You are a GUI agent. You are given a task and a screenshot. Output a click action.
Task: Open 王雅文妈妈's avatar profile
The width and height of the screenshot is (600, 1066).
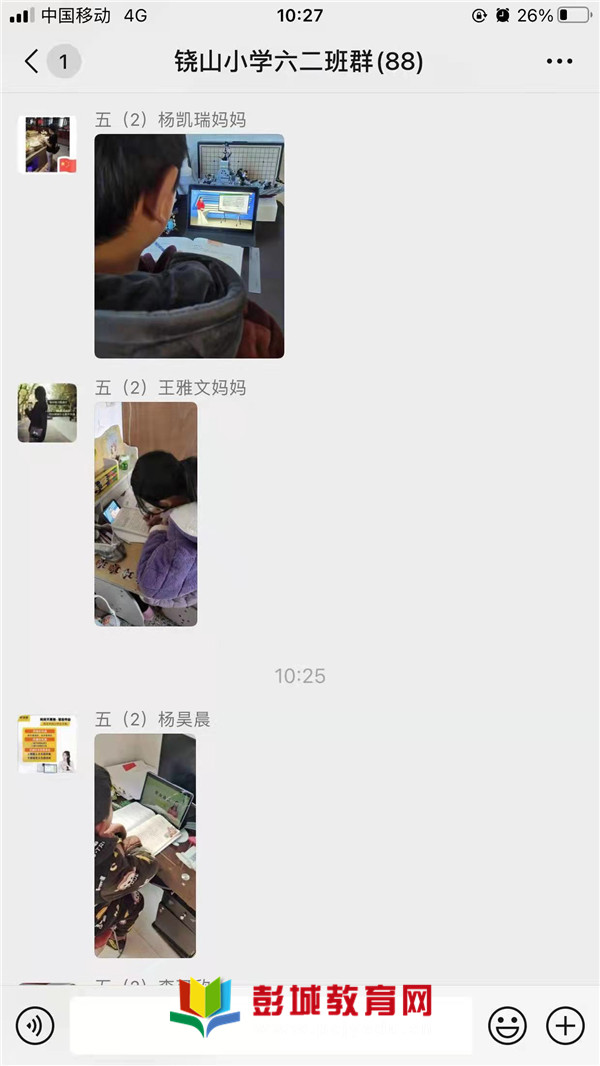tap(47, 413)
